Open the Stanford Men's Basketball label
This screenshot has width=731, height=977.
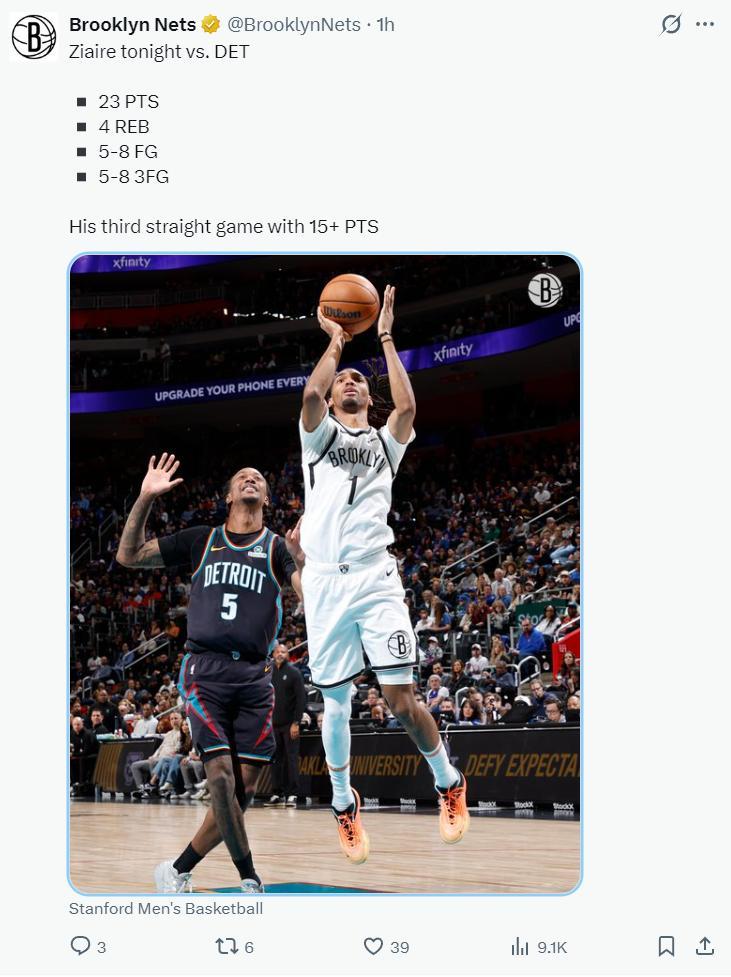(166, 909)
